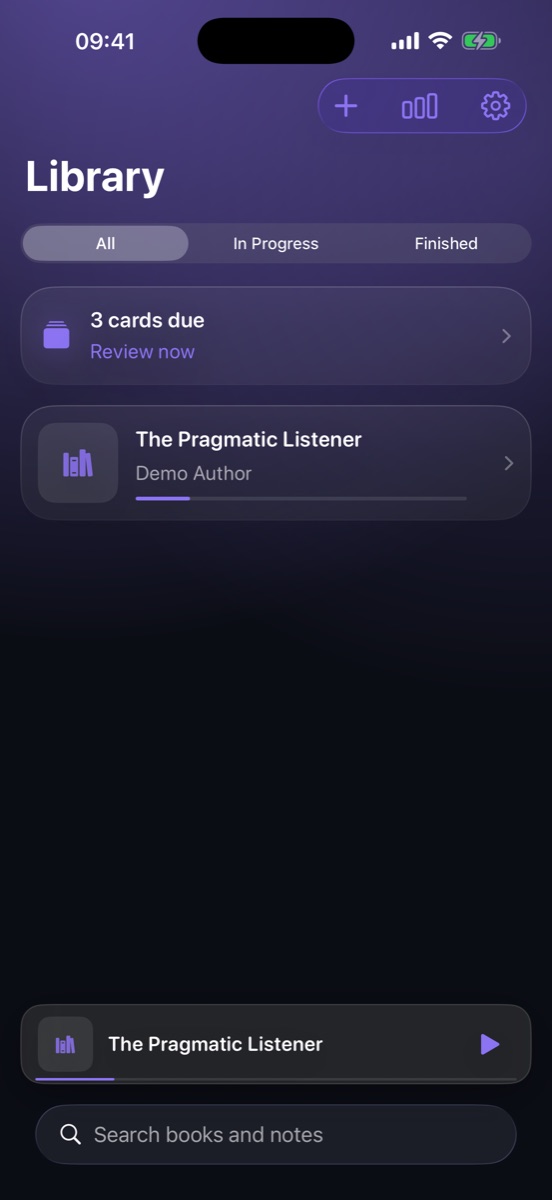Open the listening statistics chart icon
Viewport: 552px width, 1200px height.
(x=420, y=106)
